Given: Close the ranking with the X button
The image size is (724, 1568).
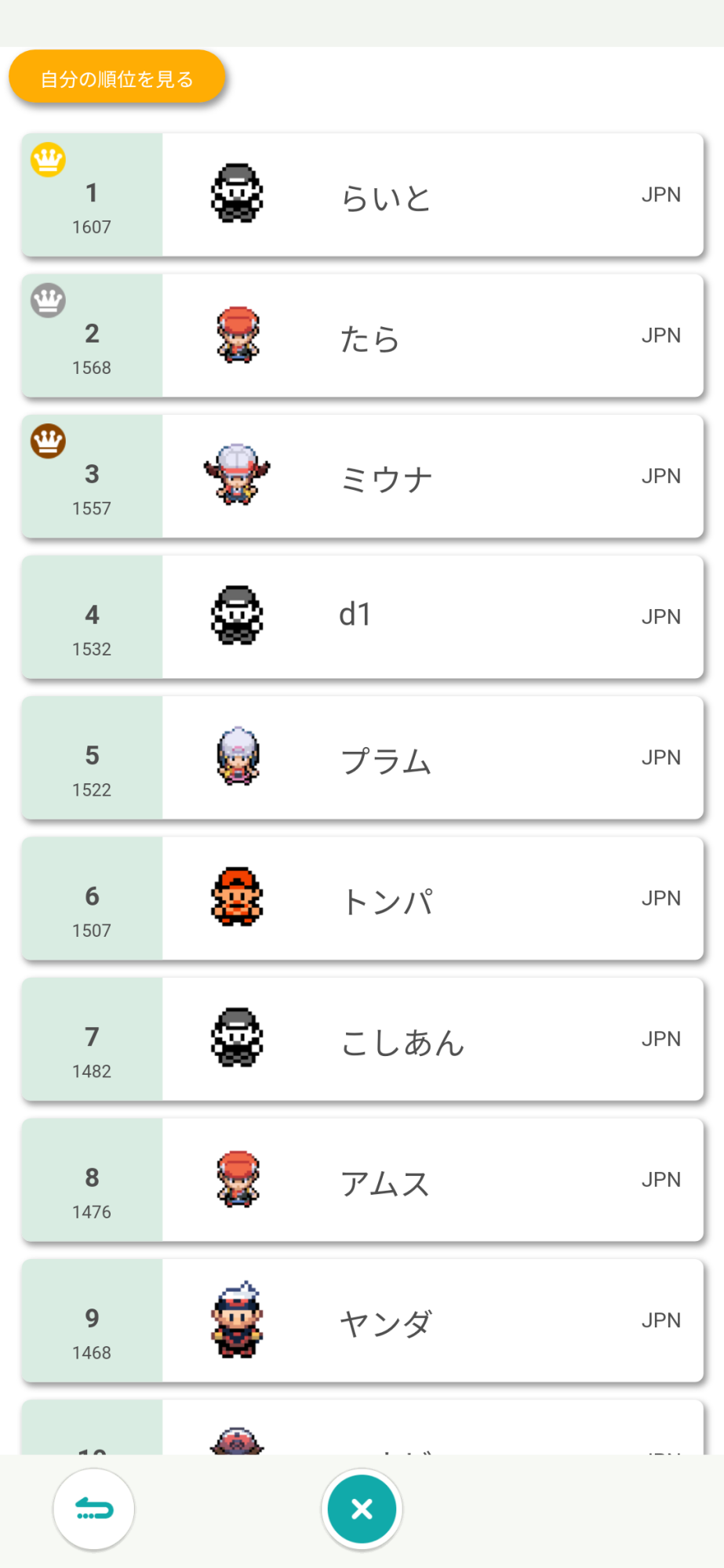Looking at the screenshot, I should pyautogui.click(x=362, y=1509).
